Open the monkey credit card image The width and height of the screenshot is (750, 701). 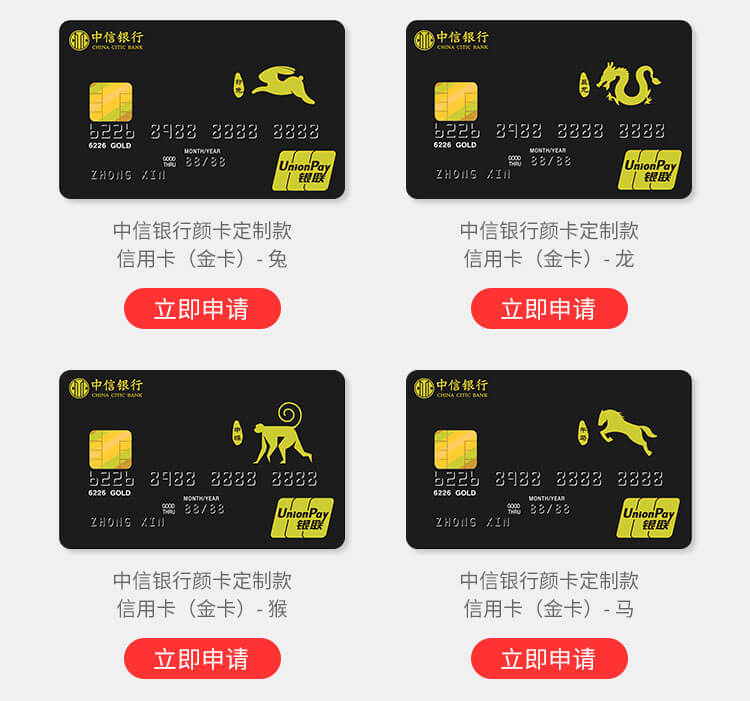(202, 460)
